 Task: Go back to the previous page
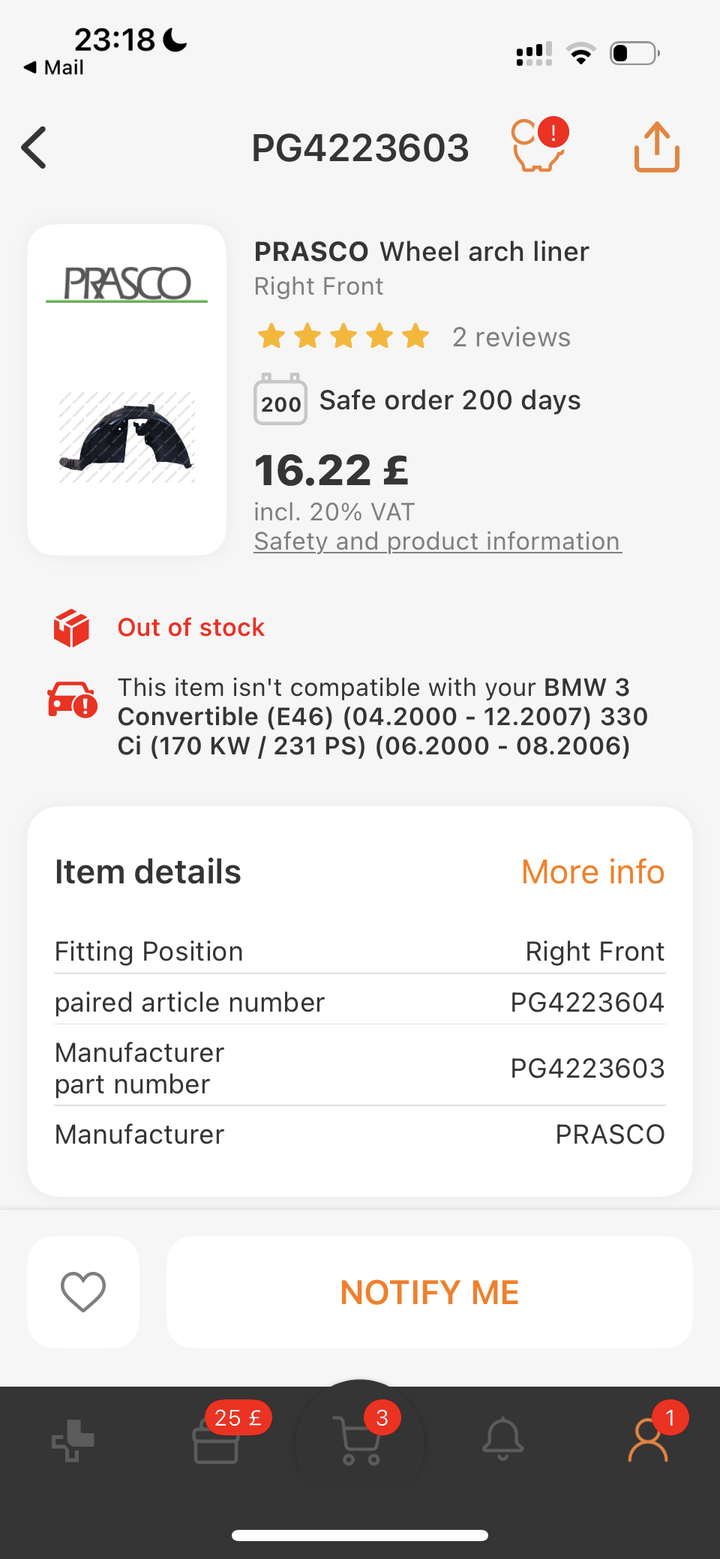(34, 148)
